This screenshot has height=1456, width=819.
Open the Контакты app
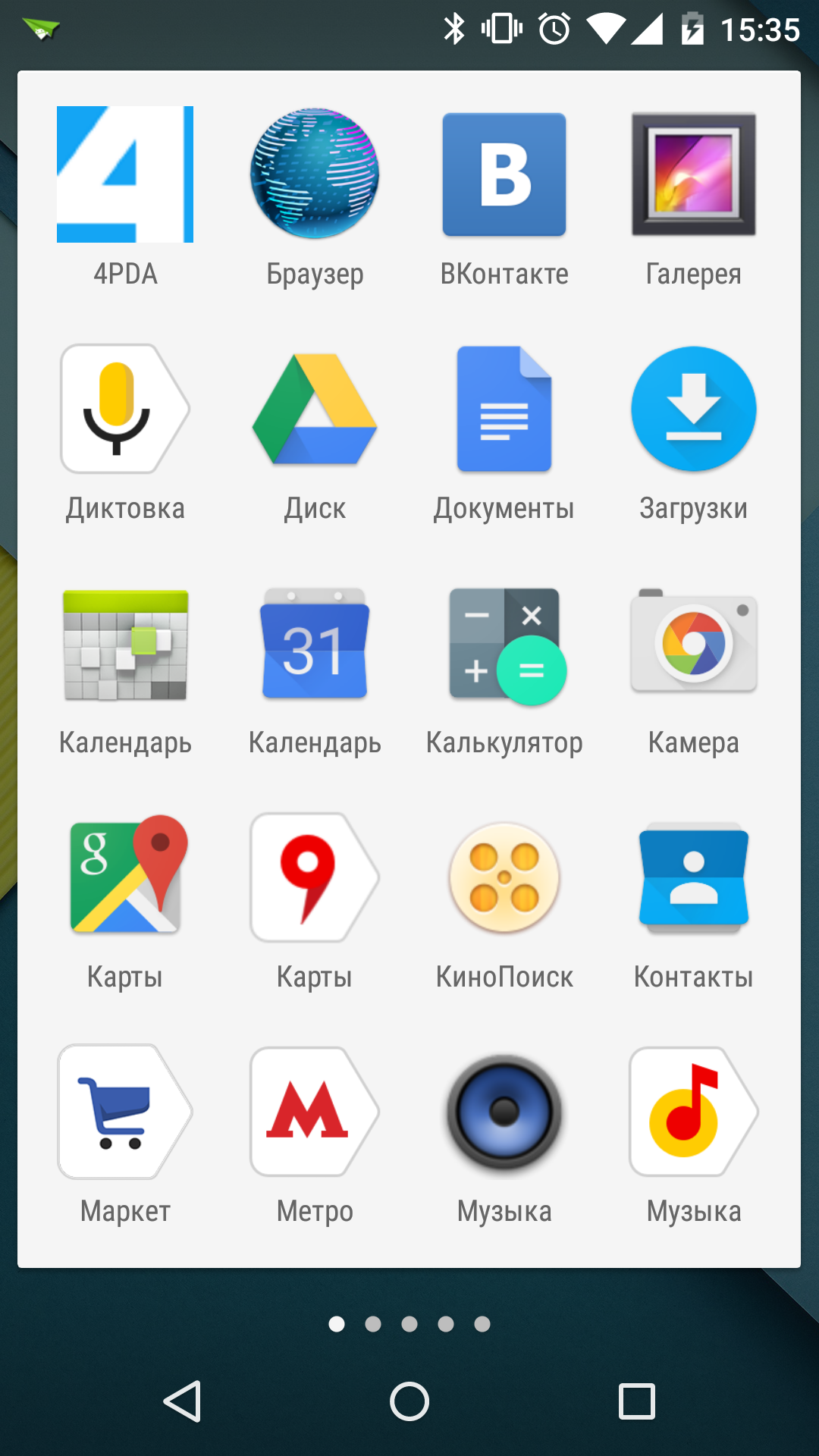[693, 878]
